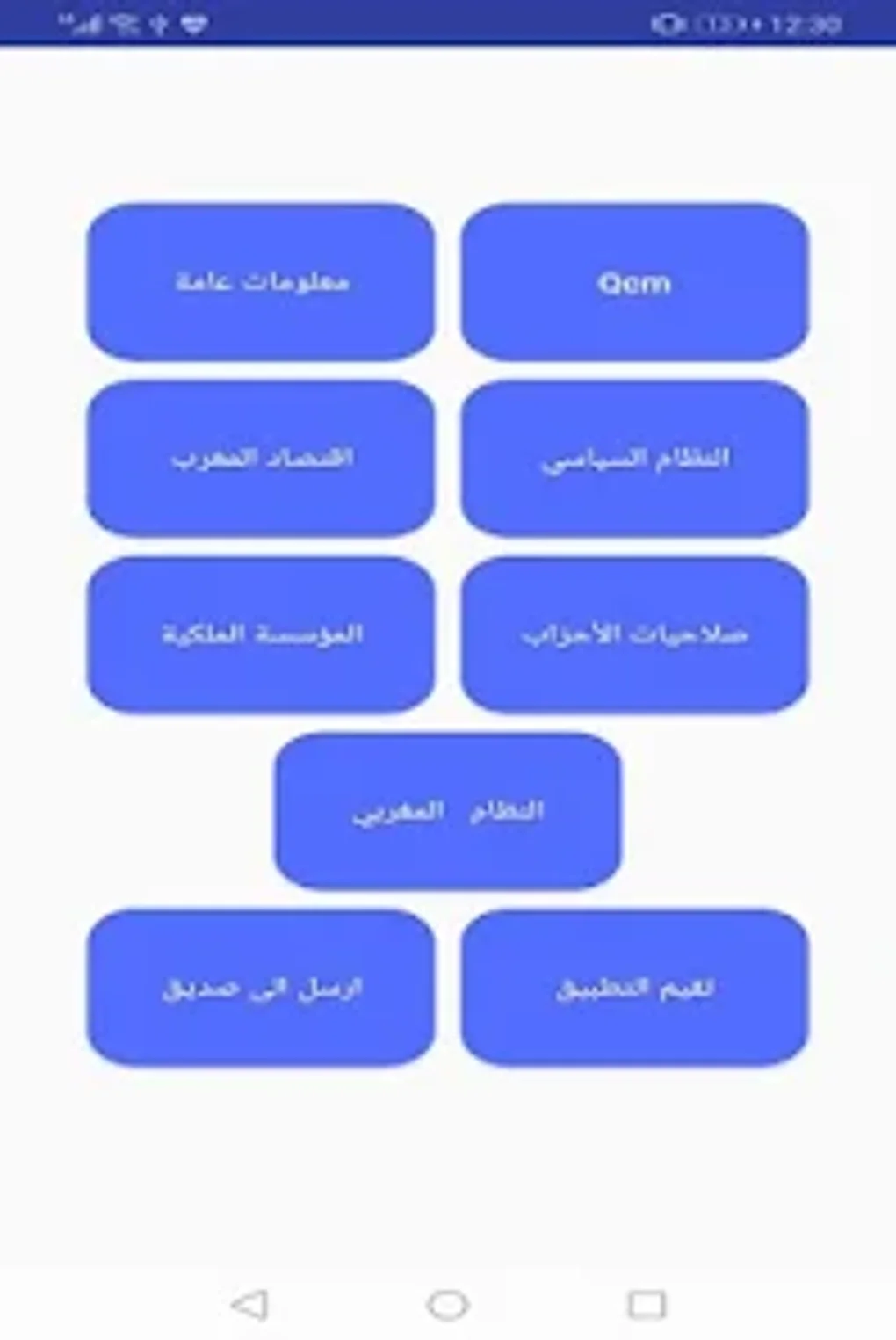
Task: Go back using the system back button
Action: pos(249,1305)
